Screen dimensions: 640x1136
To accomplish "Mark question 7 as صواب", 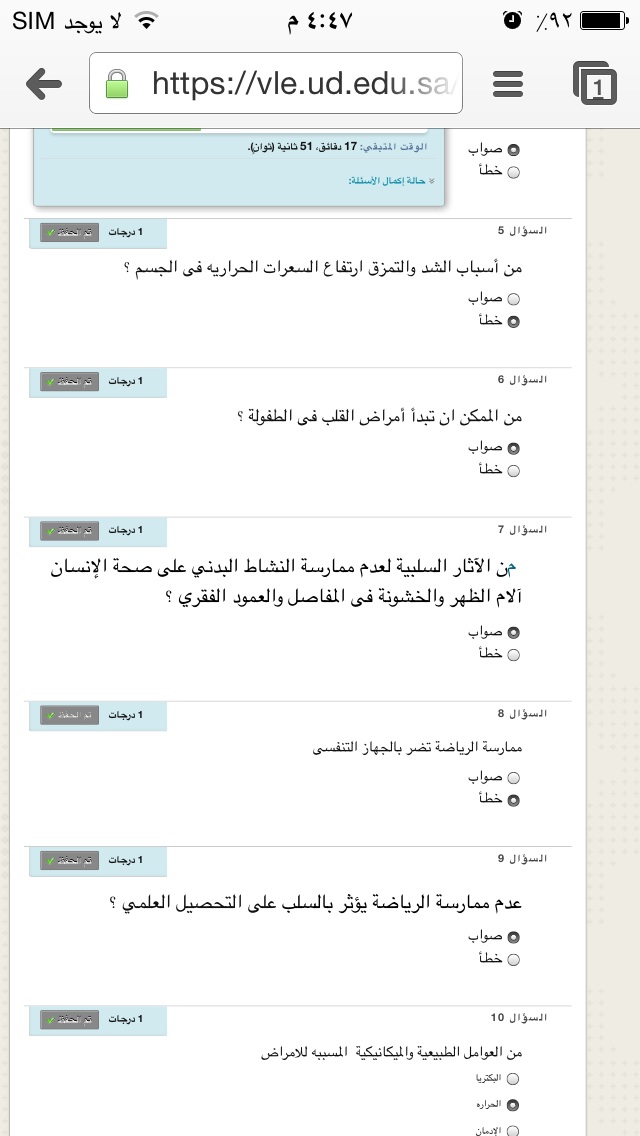I will click(x=513, y=632).
